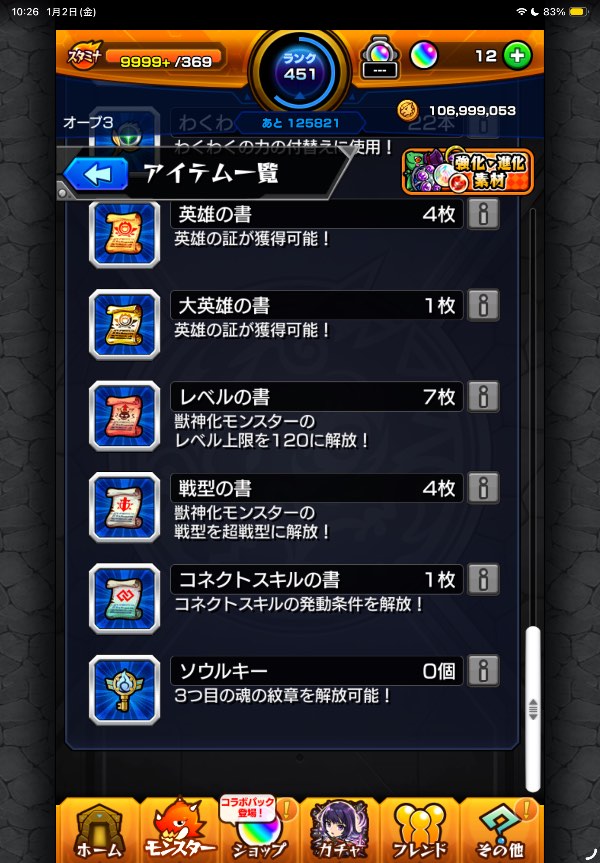600x863 pixels.
Task: View info for レベルの書
Action: click(x=483, y=397)
